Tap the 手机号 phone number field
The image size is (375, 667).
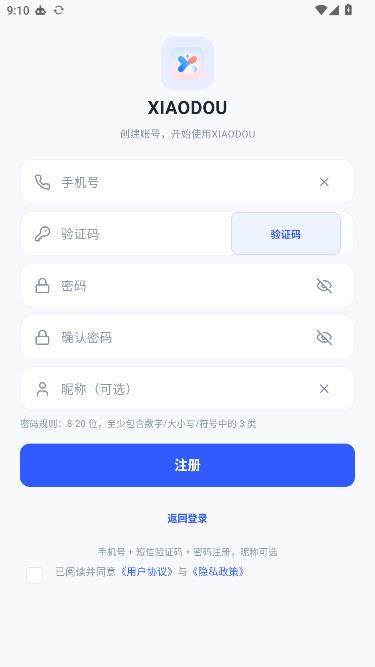187,182
